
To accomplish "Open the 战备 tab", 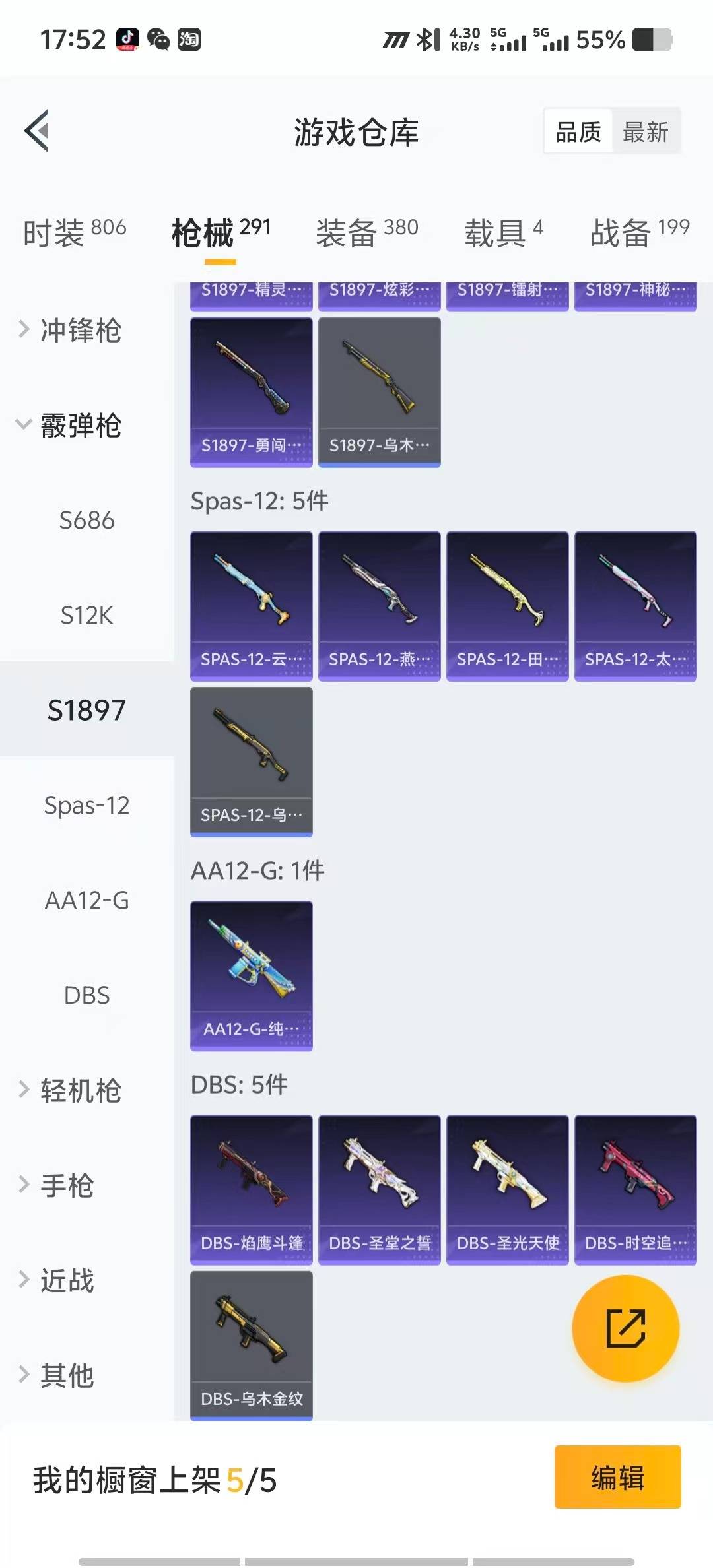I will coord(639,232).
